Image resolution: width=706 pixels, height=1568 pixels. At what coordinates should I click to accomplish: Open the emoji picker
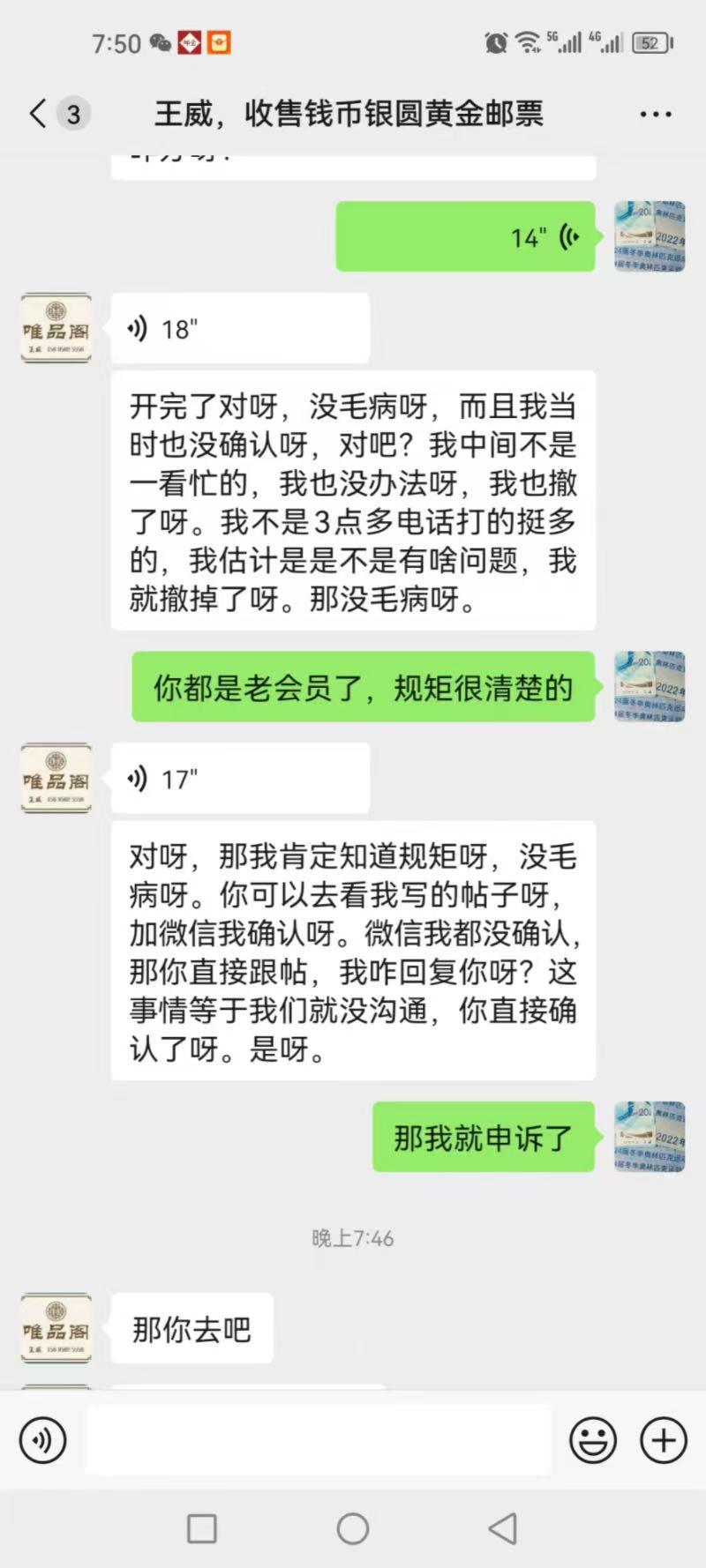pyautogui.click(x=592, y=1440)
